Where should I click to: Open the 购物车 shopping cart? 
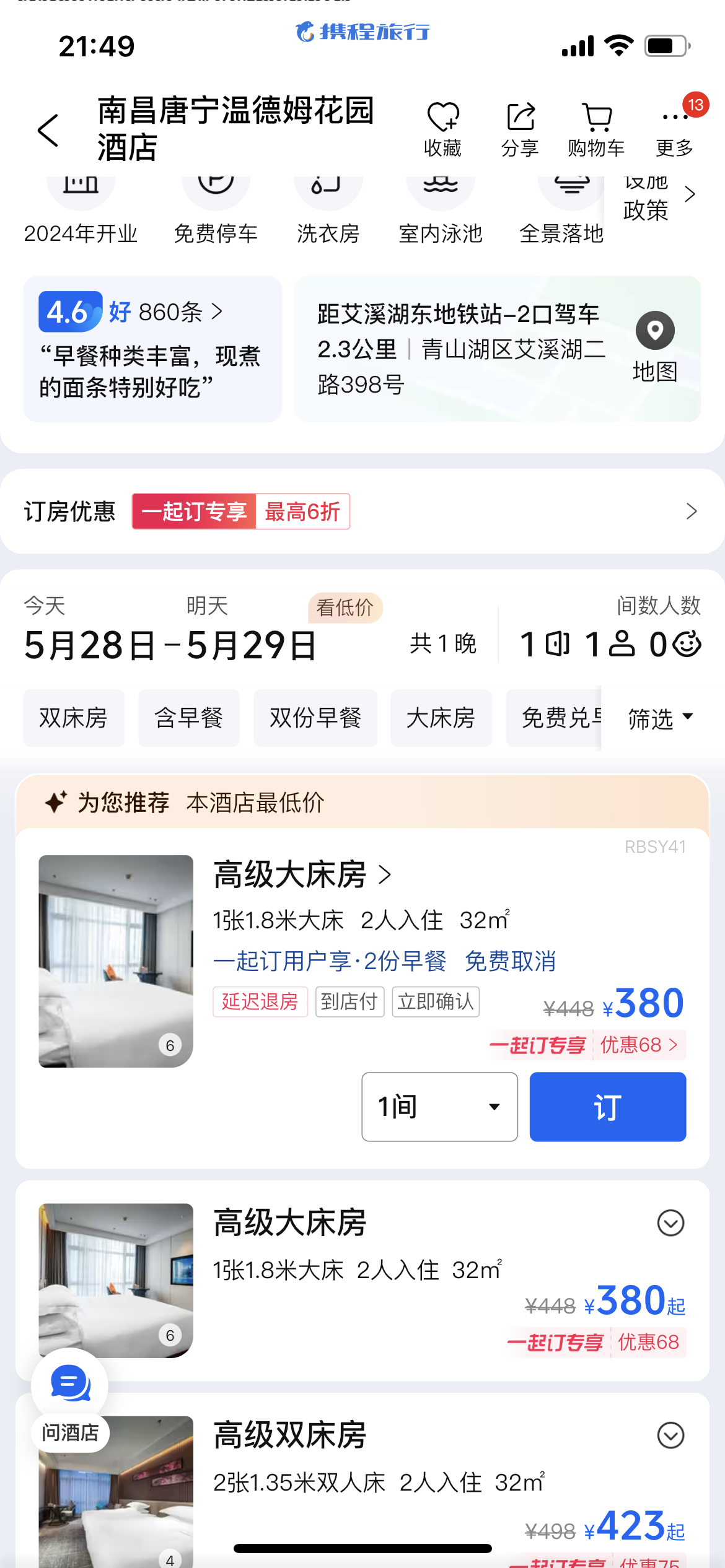[596, 129]
